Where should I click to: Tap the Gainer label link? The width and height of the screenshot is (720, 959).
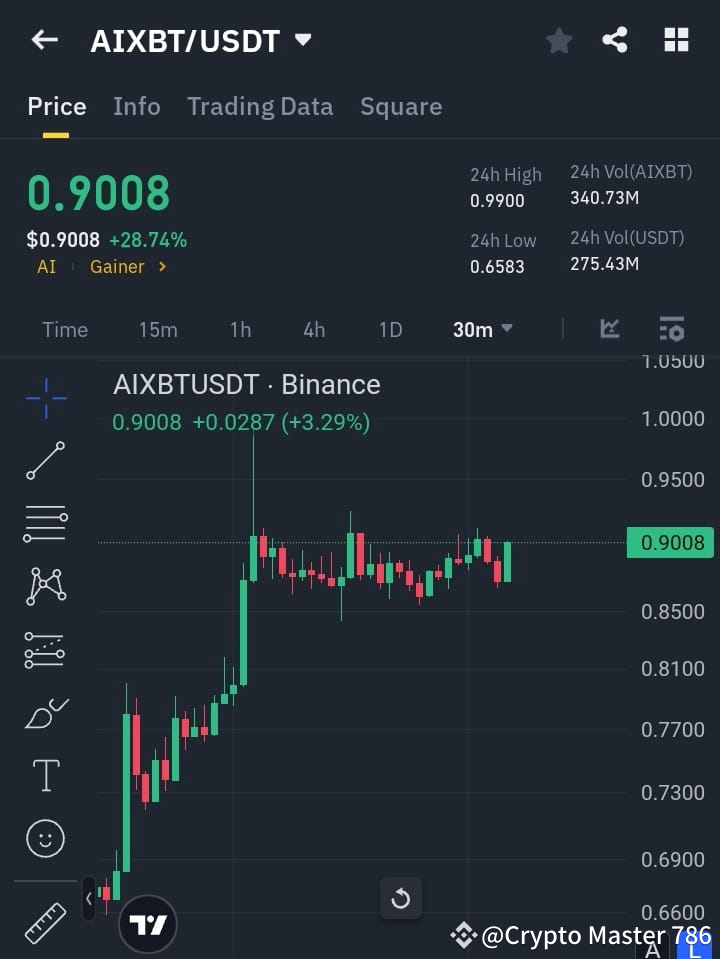coord(117,267)
